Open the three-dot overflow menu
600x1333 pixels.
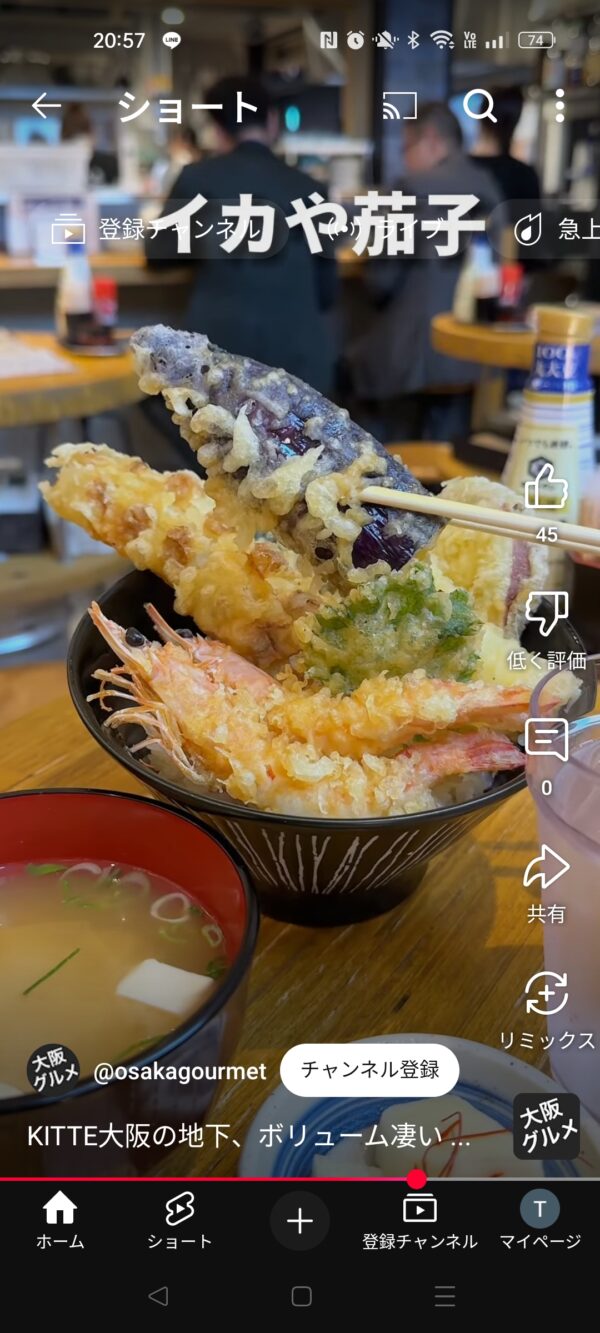[x=559, y=106]
